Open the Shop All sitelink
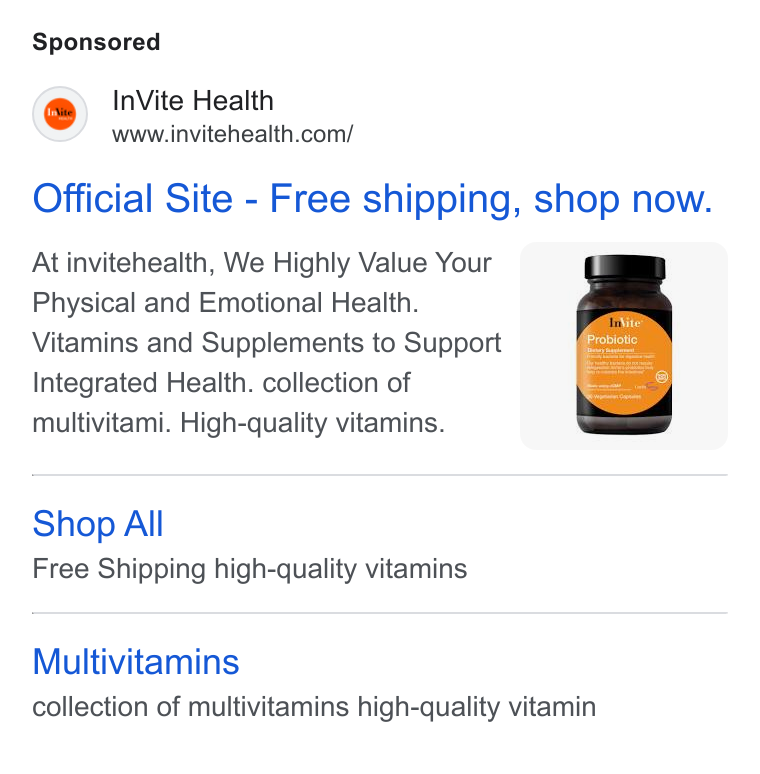Viewport: 760px width, 774px height. click(98, 524)
